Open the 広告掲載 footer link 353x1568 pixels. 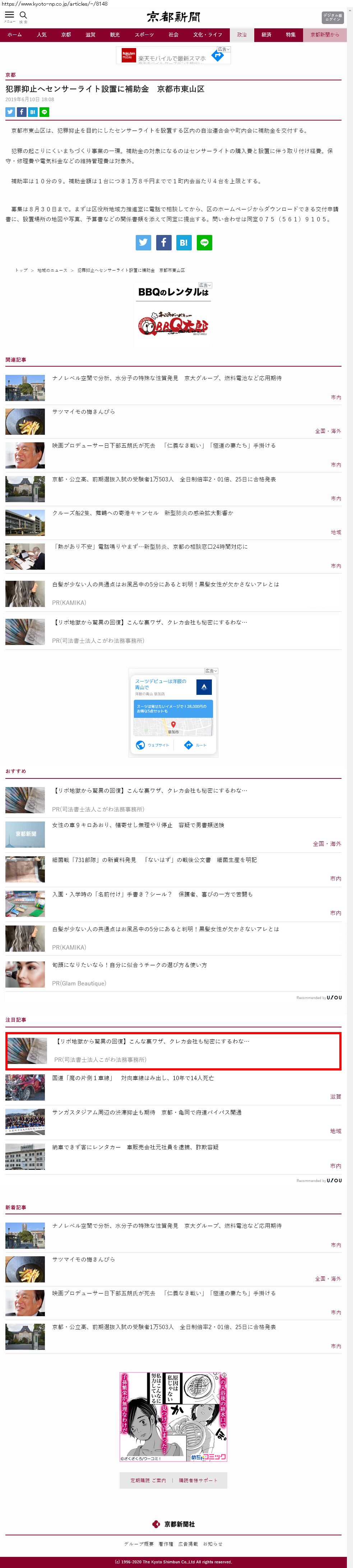188,1544
